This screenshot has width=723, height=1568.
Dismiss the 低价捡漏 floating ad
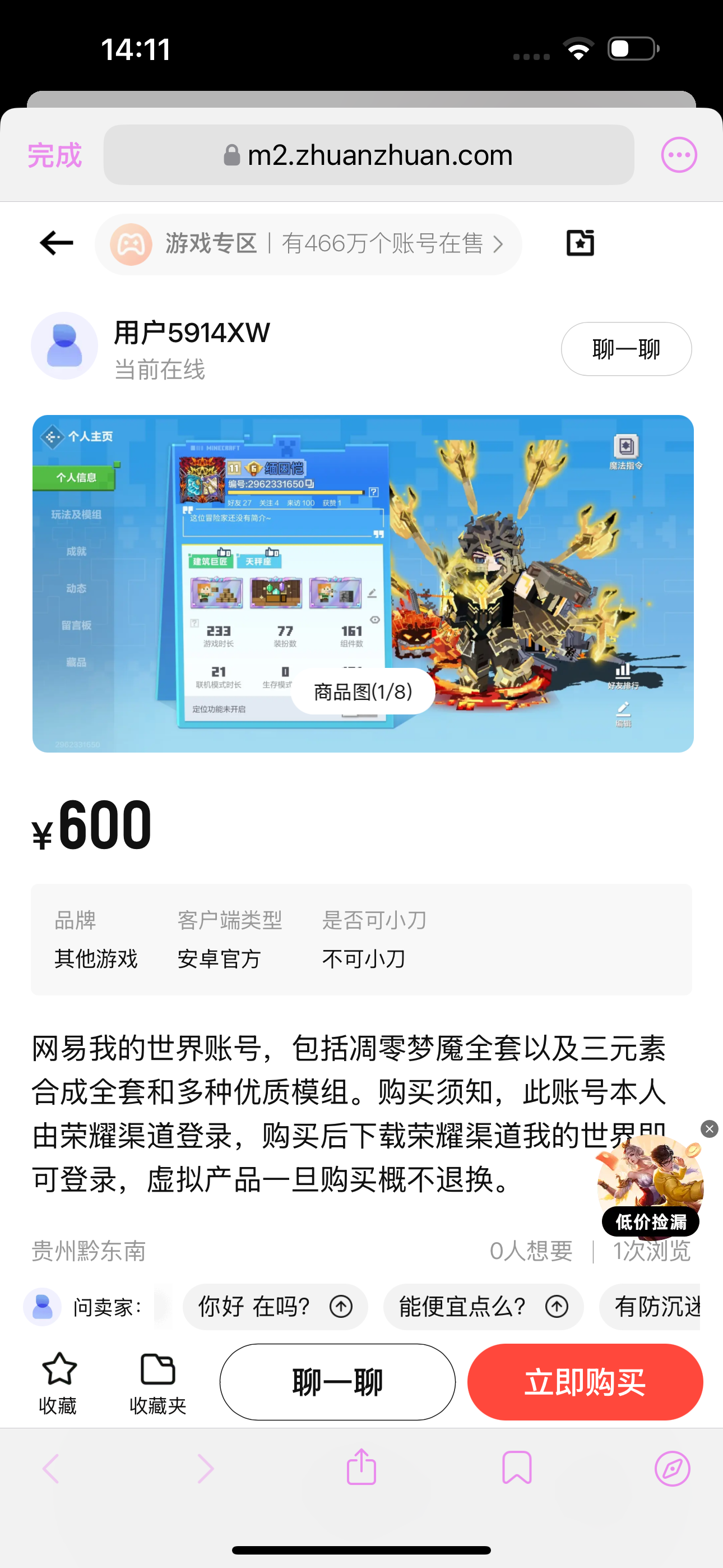coord(709,1129)
